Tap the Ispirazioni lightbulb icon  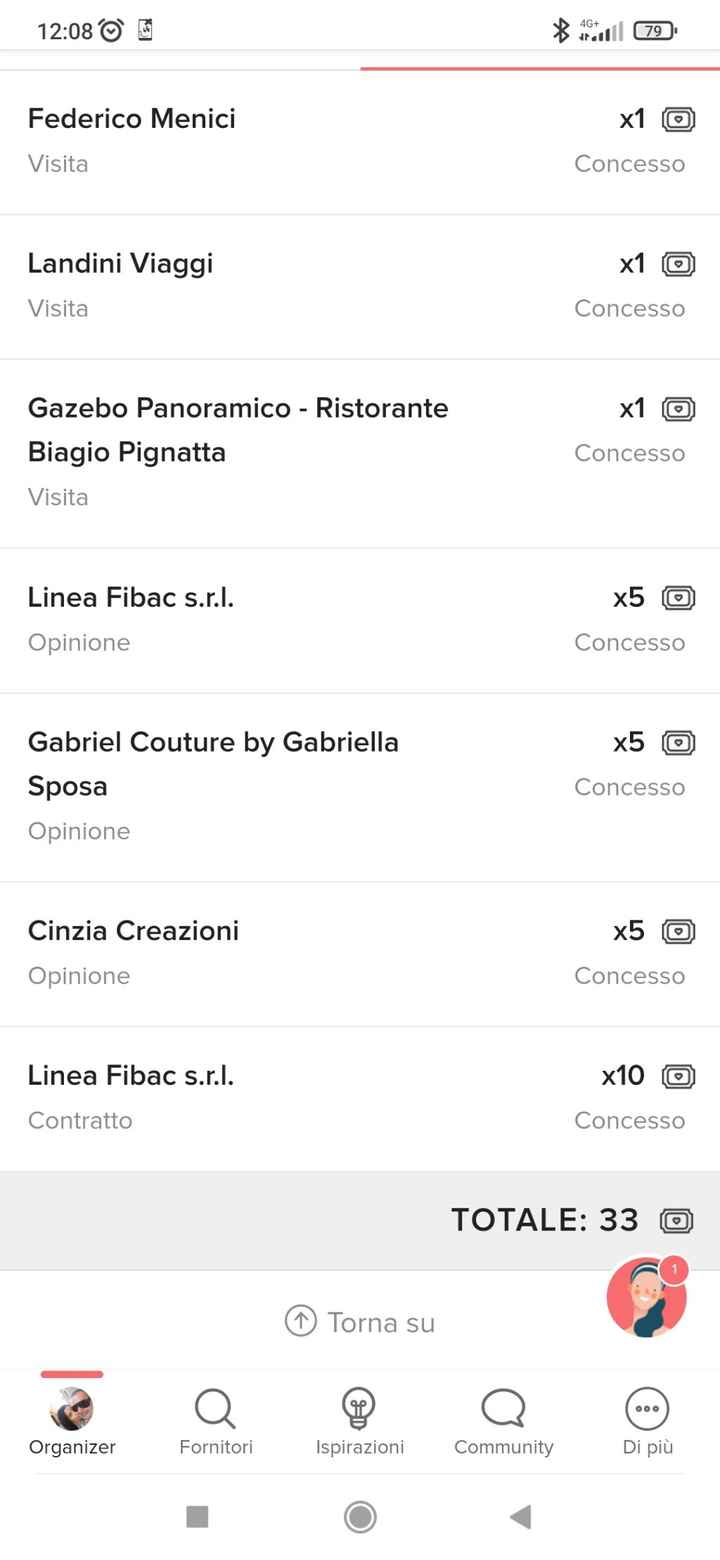tap(359, 1410)
